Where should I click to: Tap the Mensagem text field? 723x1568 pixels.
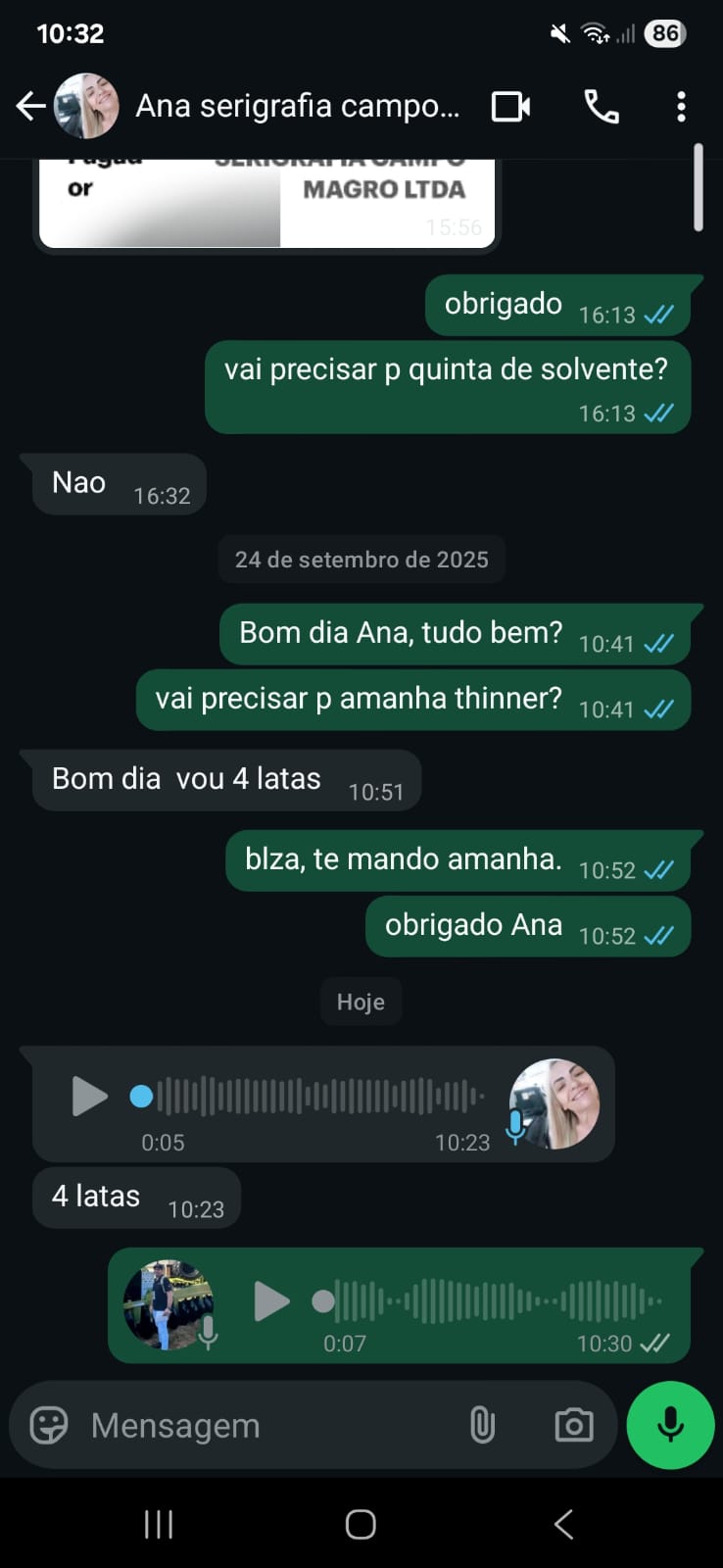(265, 1425)
